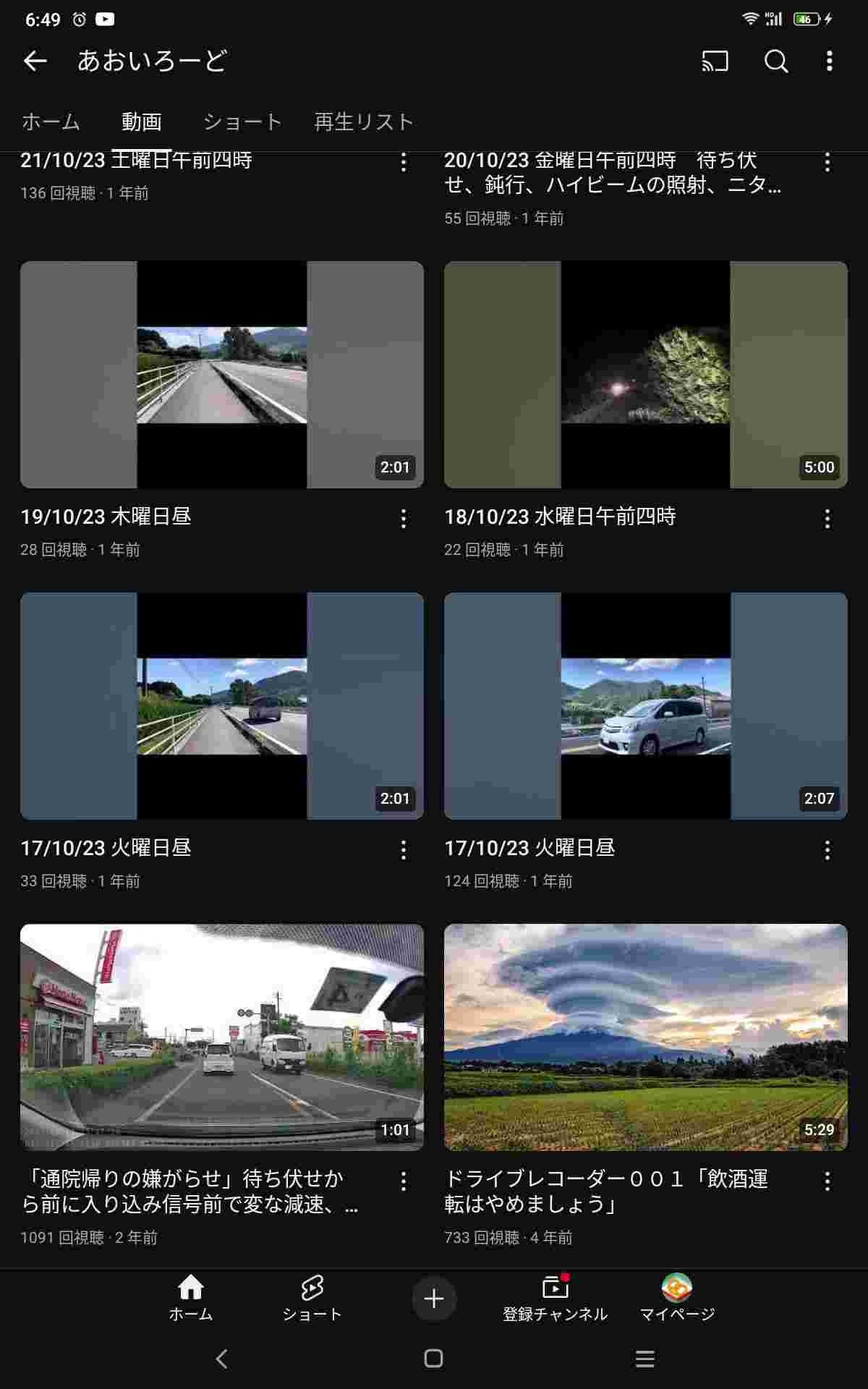Open the 17/10/23 video with 124 views
Screen dimensions: 868x1389
pyautogui.click(x=645, y=706)
